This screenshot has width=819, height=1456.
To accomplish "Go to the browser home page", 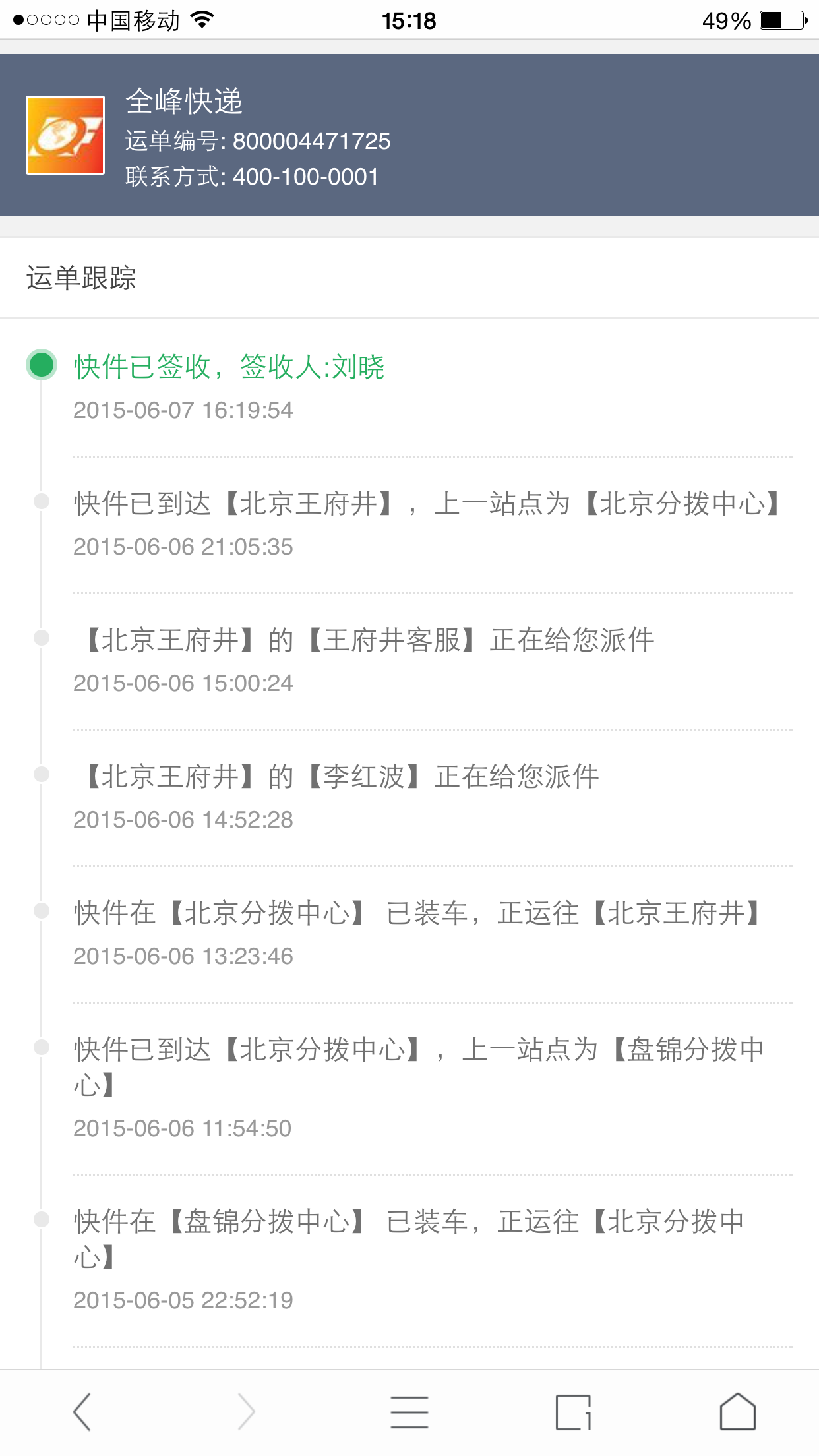I will point(737,1412).
